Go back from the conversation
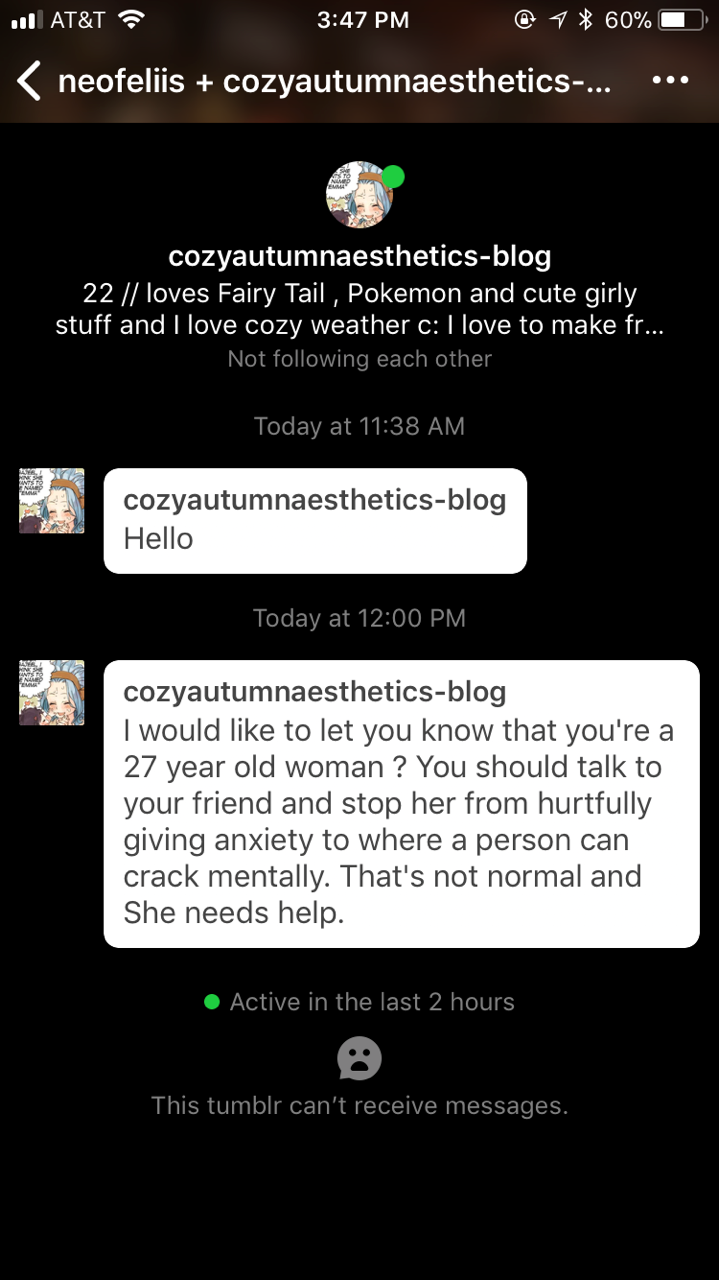The image size is (719, 1280). [x=30, y=81]
